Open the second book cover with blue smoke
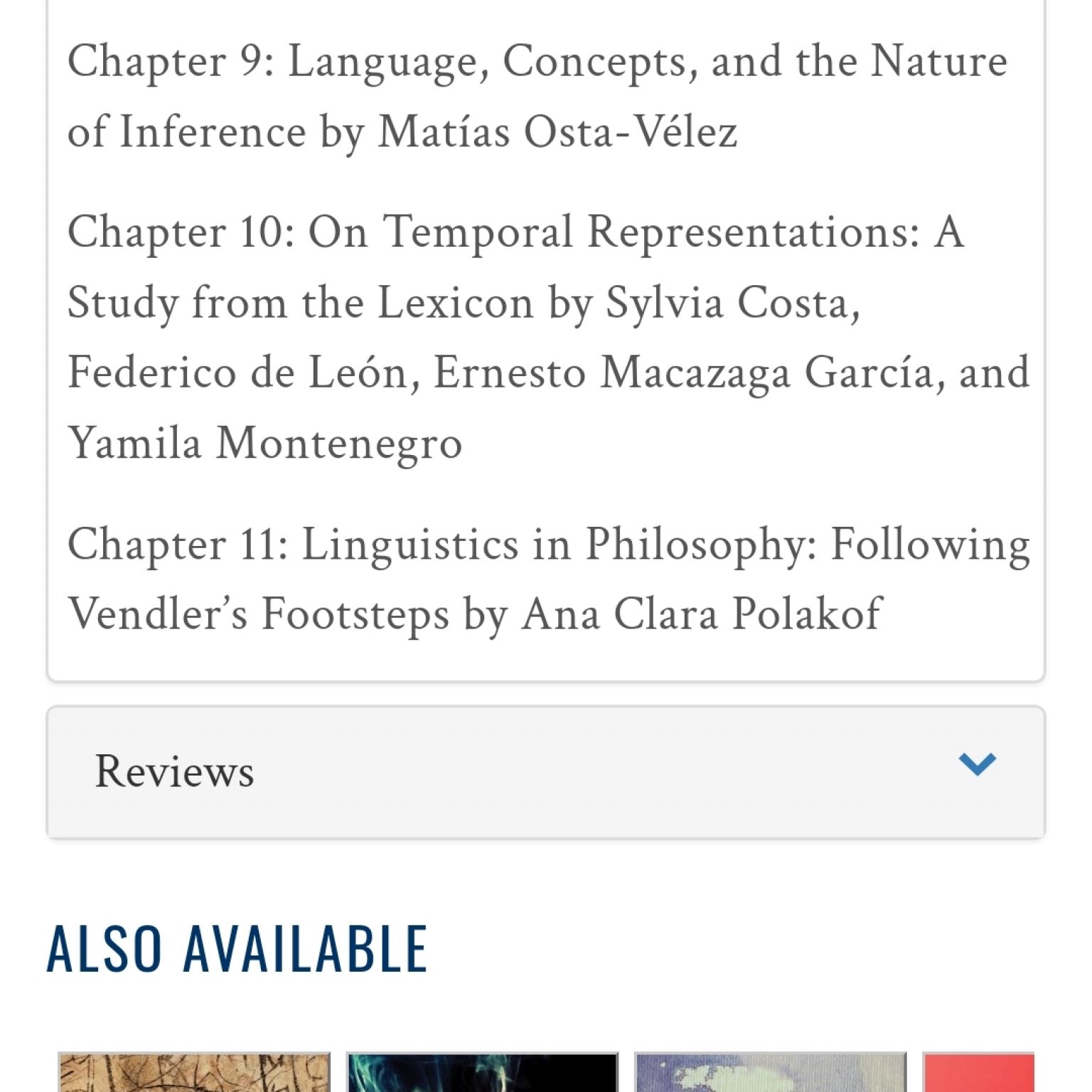 [482, 1072]
